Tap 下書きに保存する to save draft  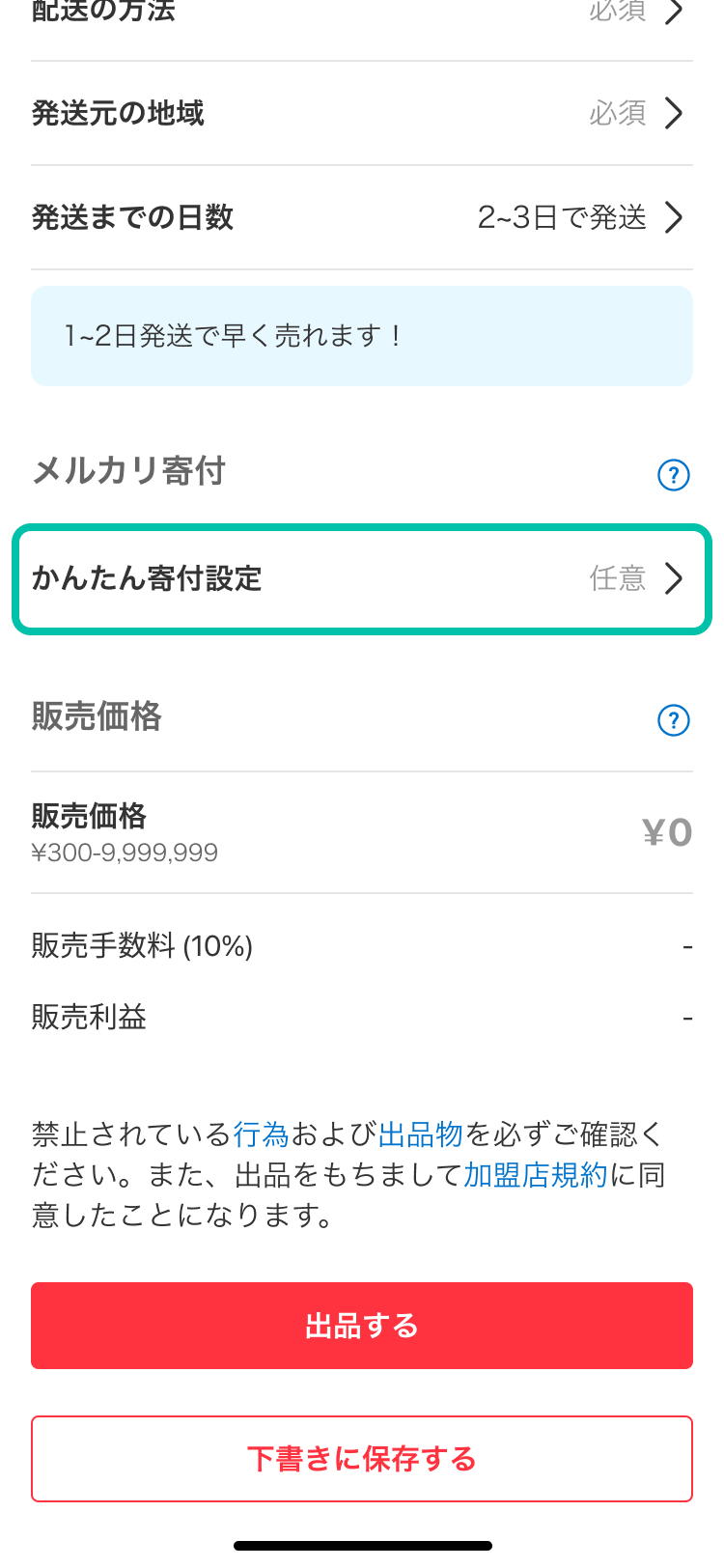(362, 1458)
